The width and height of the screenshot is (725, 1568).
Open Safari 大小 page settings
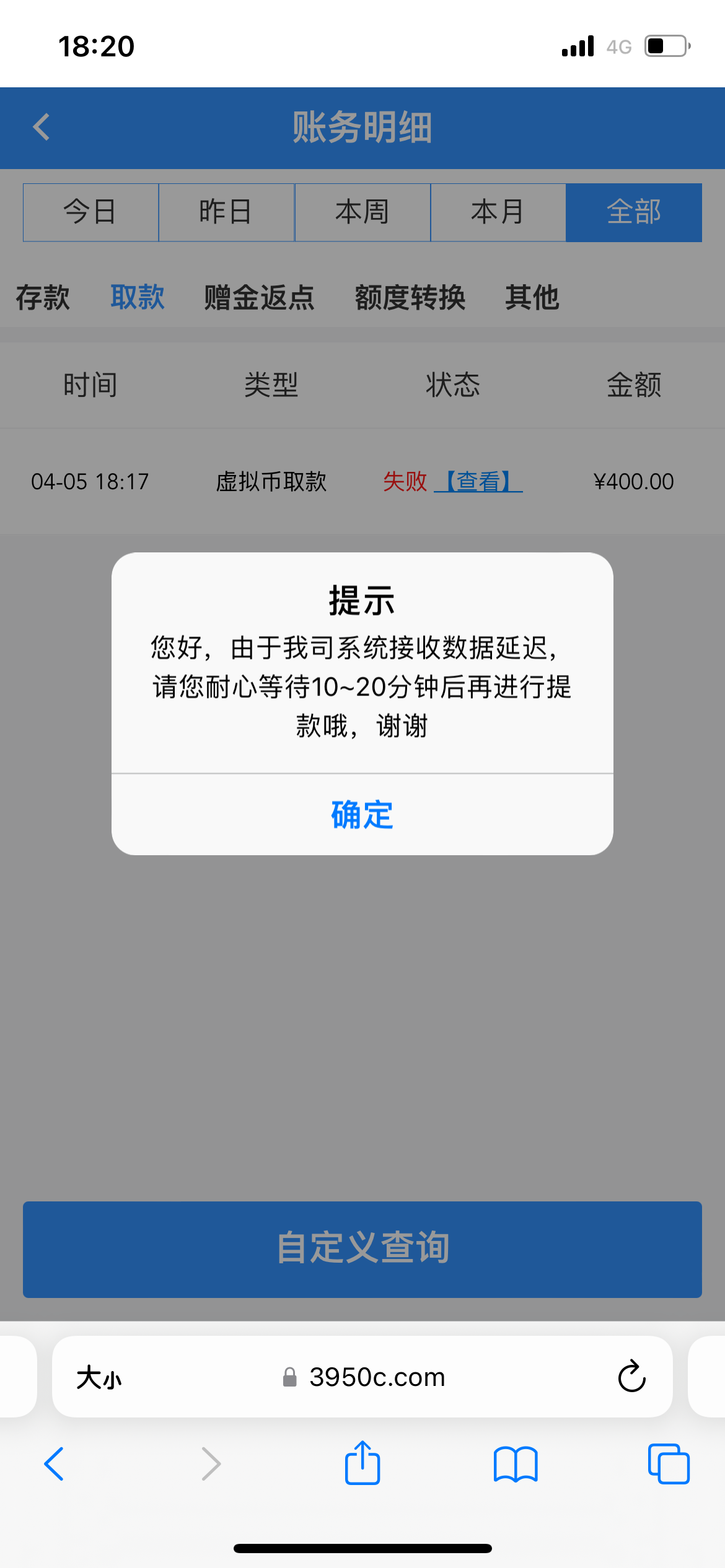[99, 1378]
